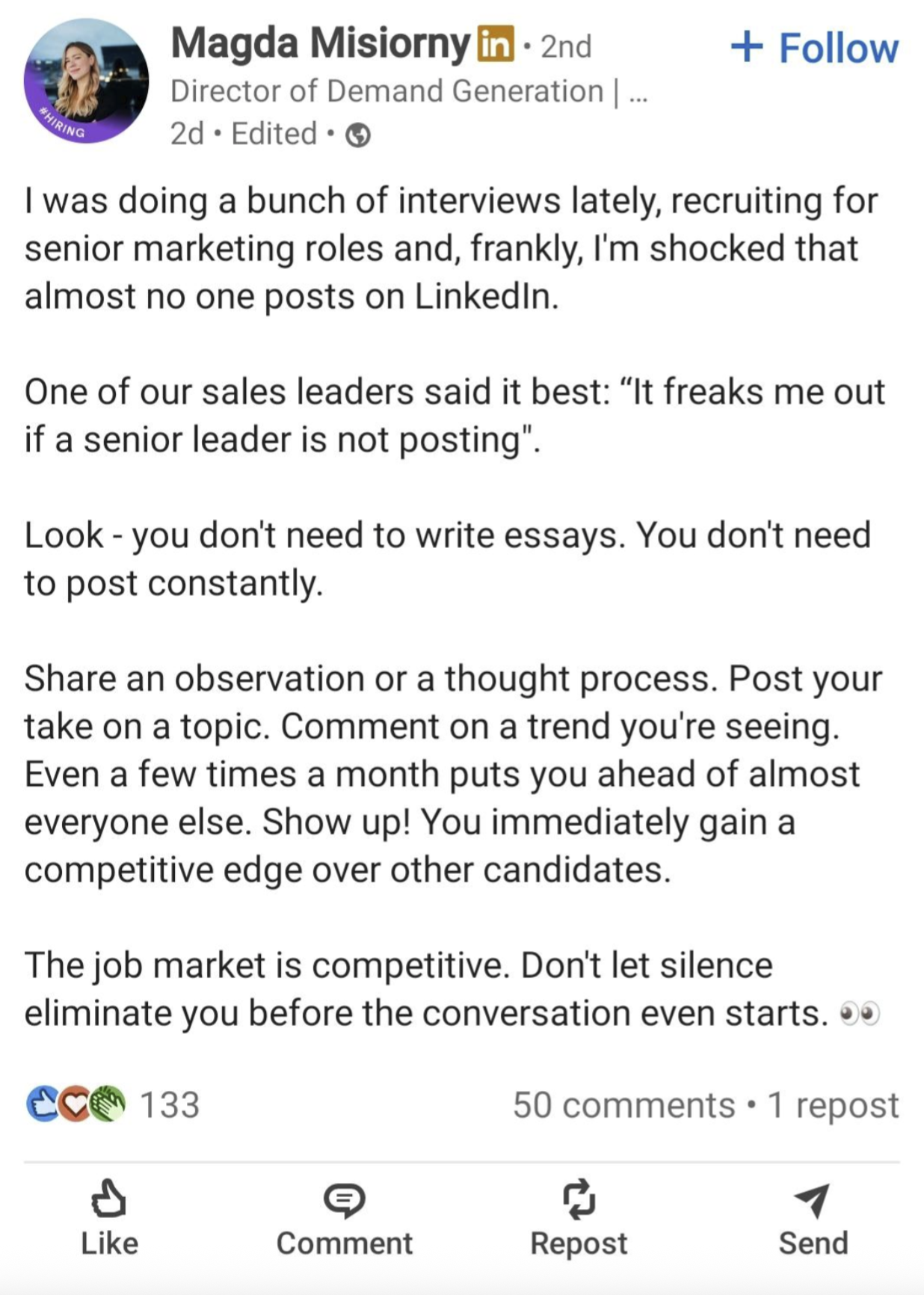Image resolution: width=924 pixels, height=1295 pixels.
Task: Like this post
Action: point(109,1217)
